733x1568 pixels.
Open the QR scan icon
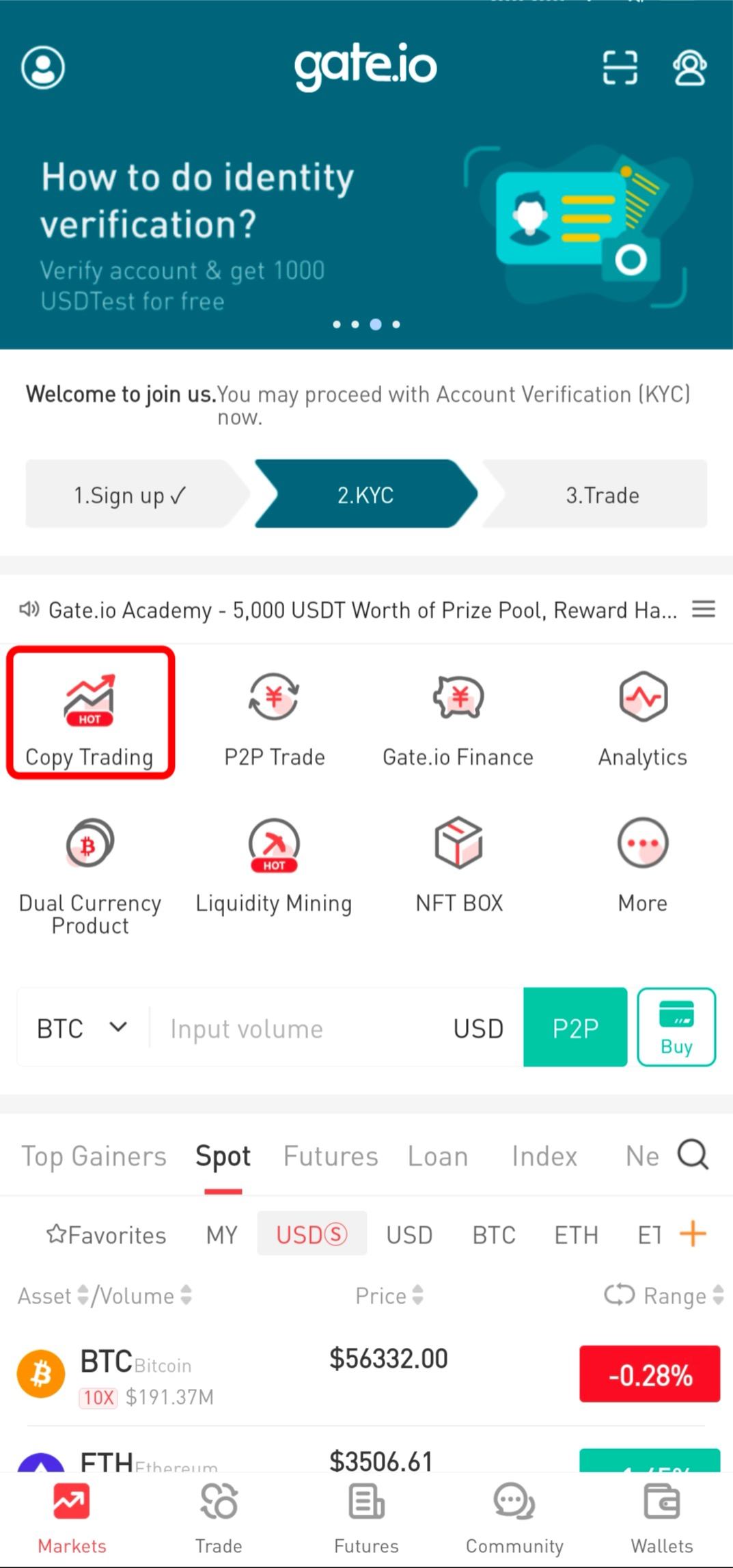point(620,68)
